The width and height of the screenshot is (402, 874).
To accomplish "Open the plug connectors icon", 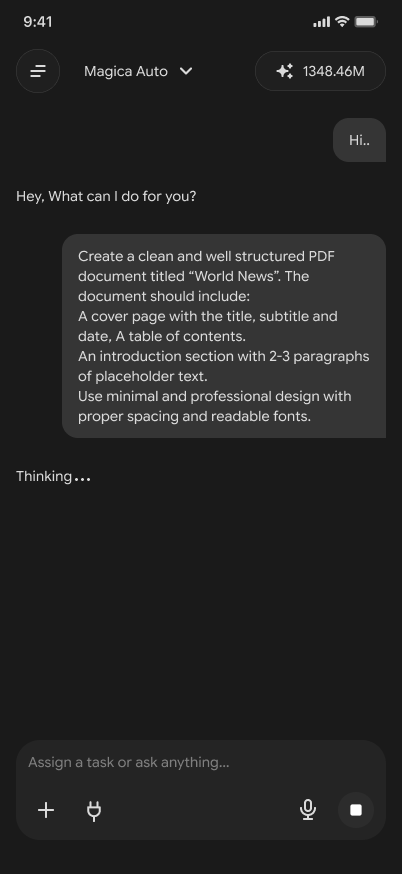I will 94,810.
